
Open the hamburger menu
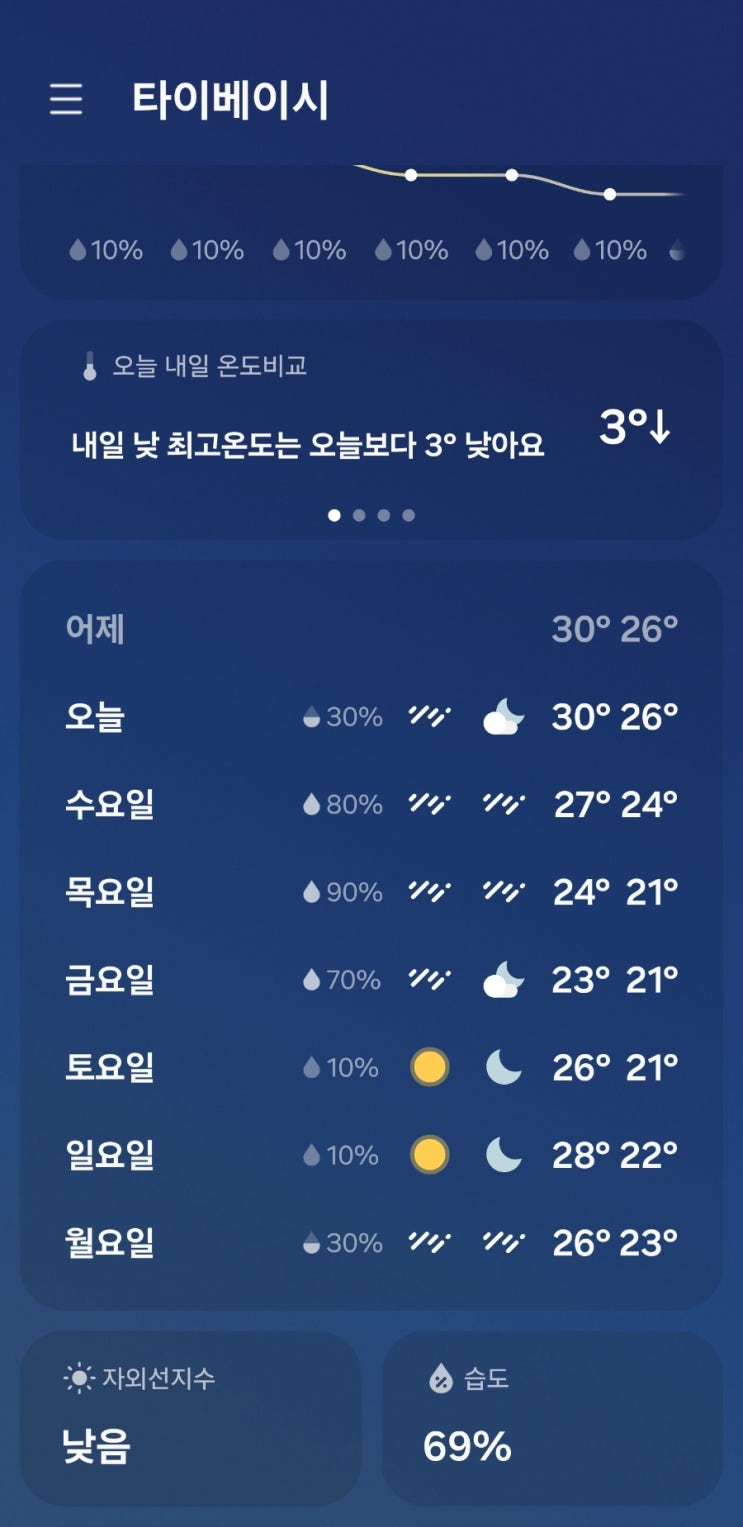pos(66,100)
